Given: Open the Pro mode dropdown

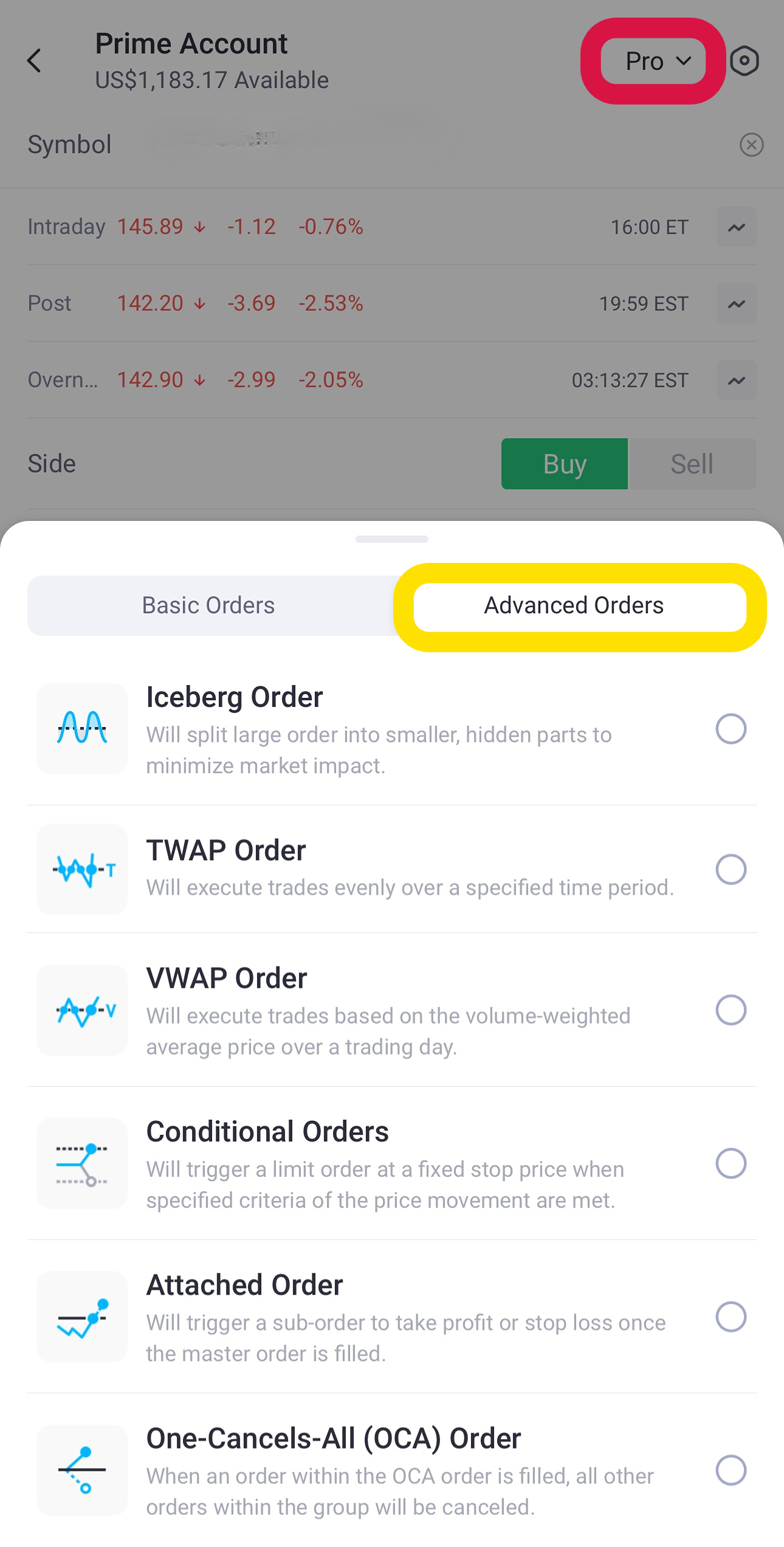Looking at the screenshot, I should click(653, 61).
